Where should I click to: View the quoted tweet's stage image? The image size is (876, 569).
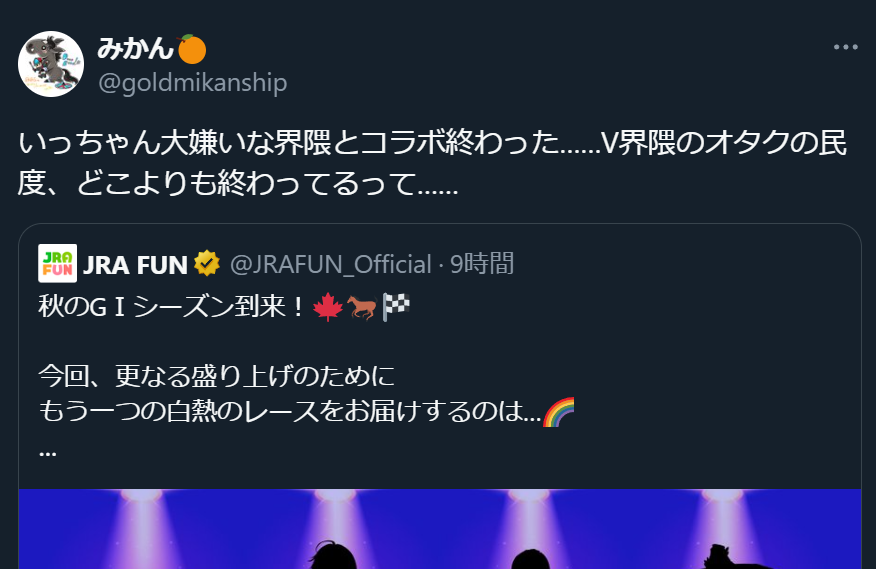coord(440,530)
